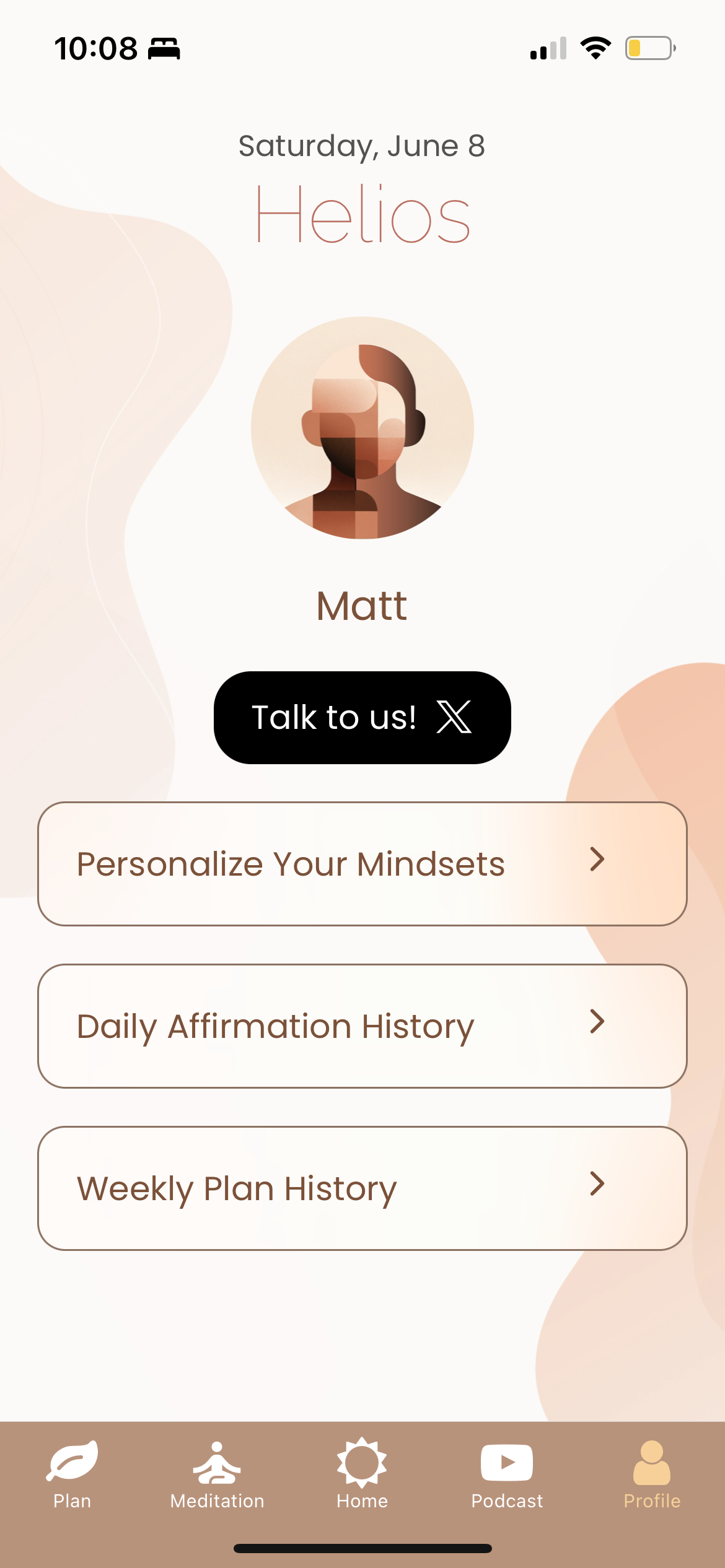
Task: Open Daily Affirmation History
Action: tap(362, 1026)
